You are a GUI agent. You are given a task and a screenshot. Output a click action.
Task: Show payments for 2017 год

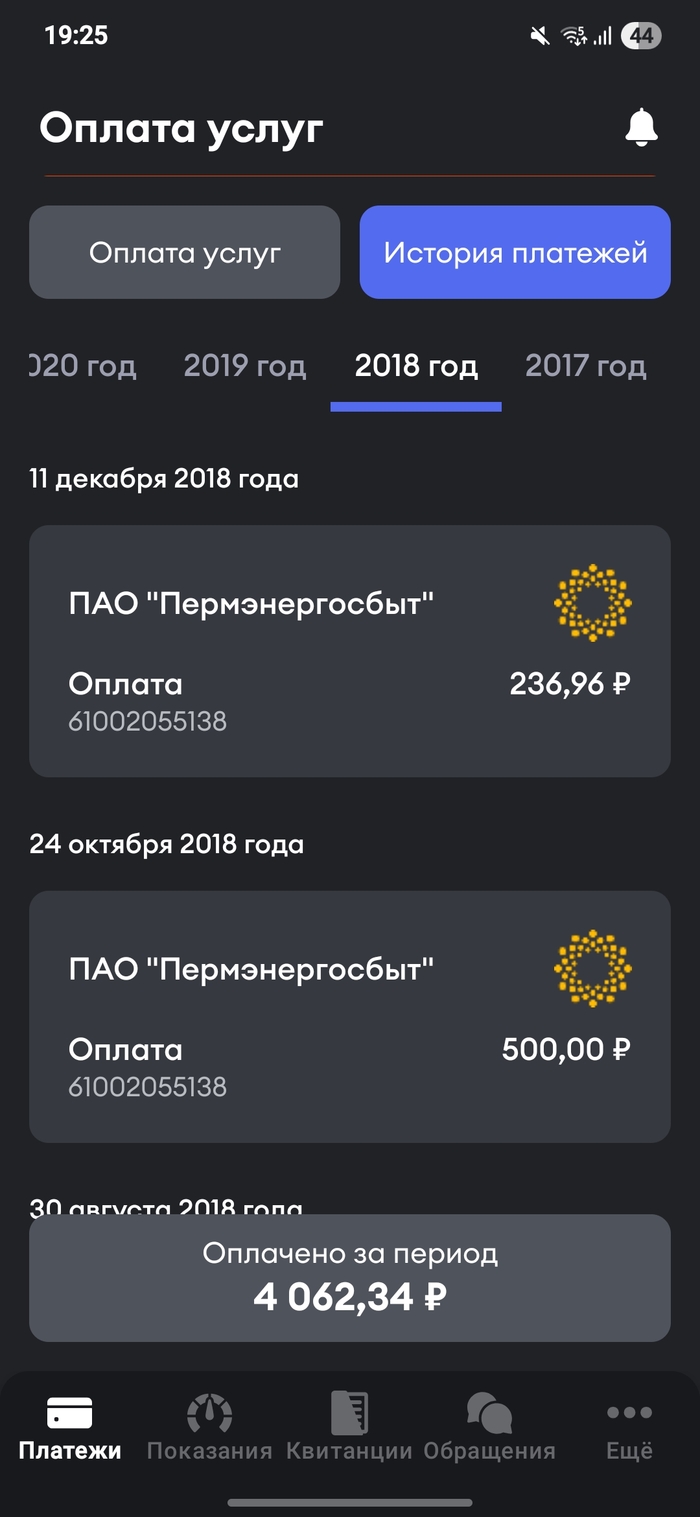586,366
